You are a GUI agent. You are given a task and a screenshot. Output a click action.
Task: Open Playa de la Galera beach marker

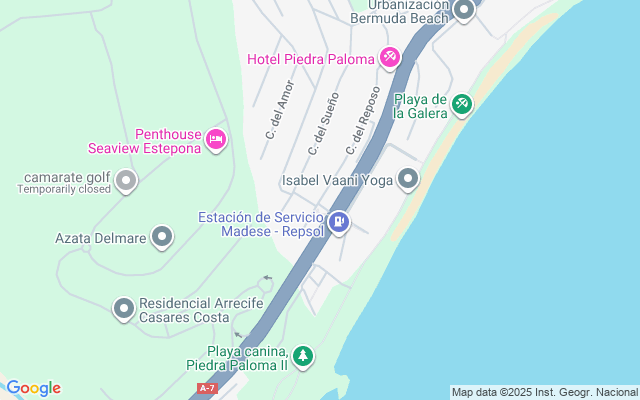pyautogui.click(x=461, y=104)
